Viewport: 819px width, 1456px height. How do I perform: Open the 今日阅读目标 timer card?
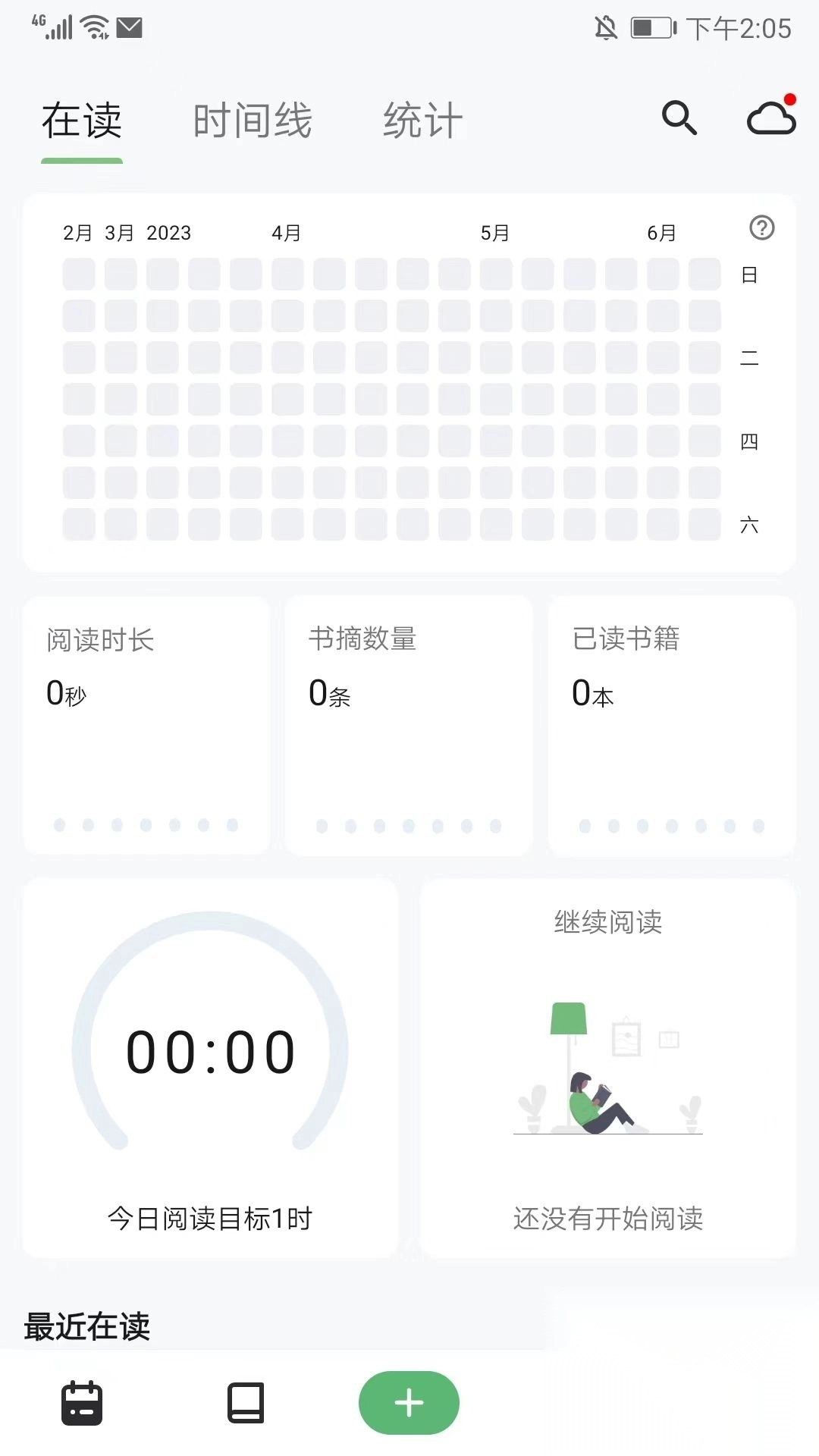pyautogui.click(x=210, y=1068)
